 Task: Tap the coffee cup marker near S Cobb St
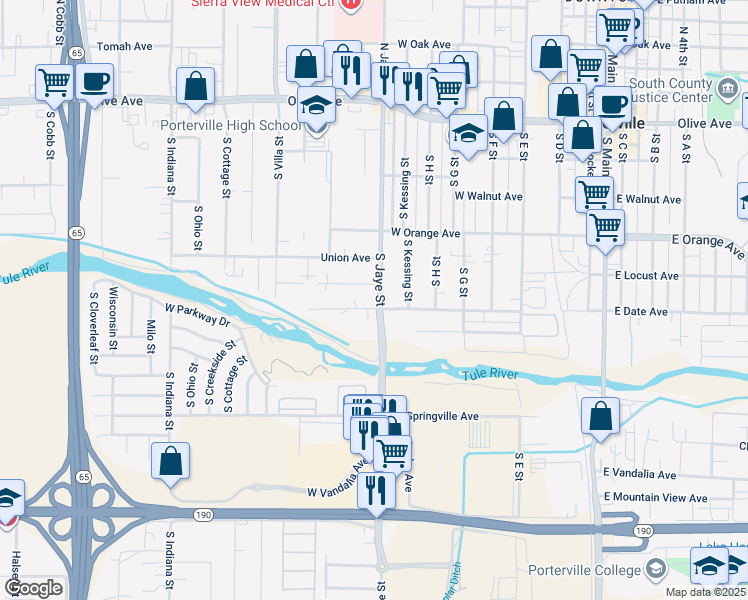pyautogui.click(x=95, y=82)
